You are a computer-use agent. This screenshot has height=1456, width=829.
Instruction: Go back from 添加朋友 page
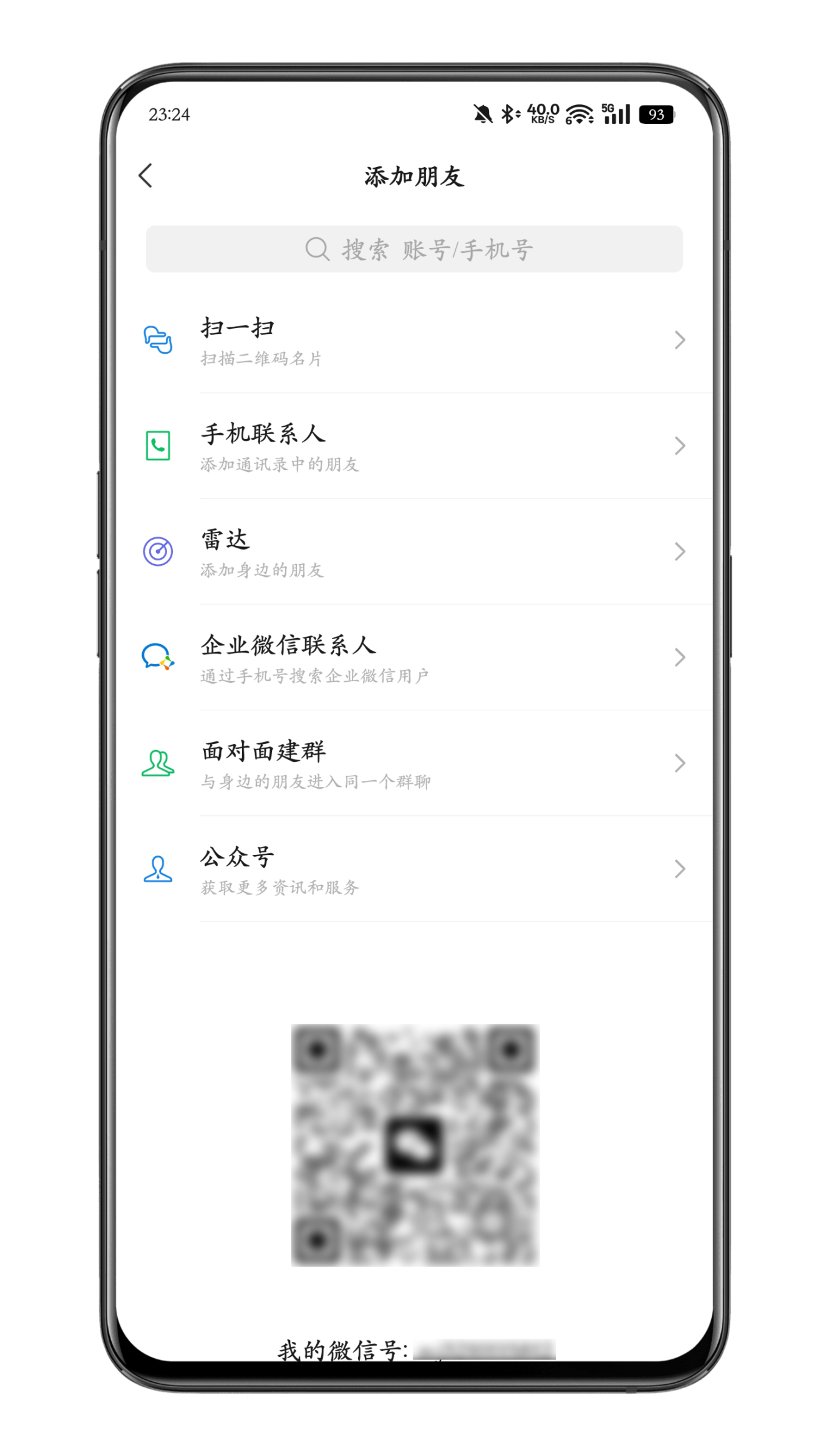coord(146,176)
